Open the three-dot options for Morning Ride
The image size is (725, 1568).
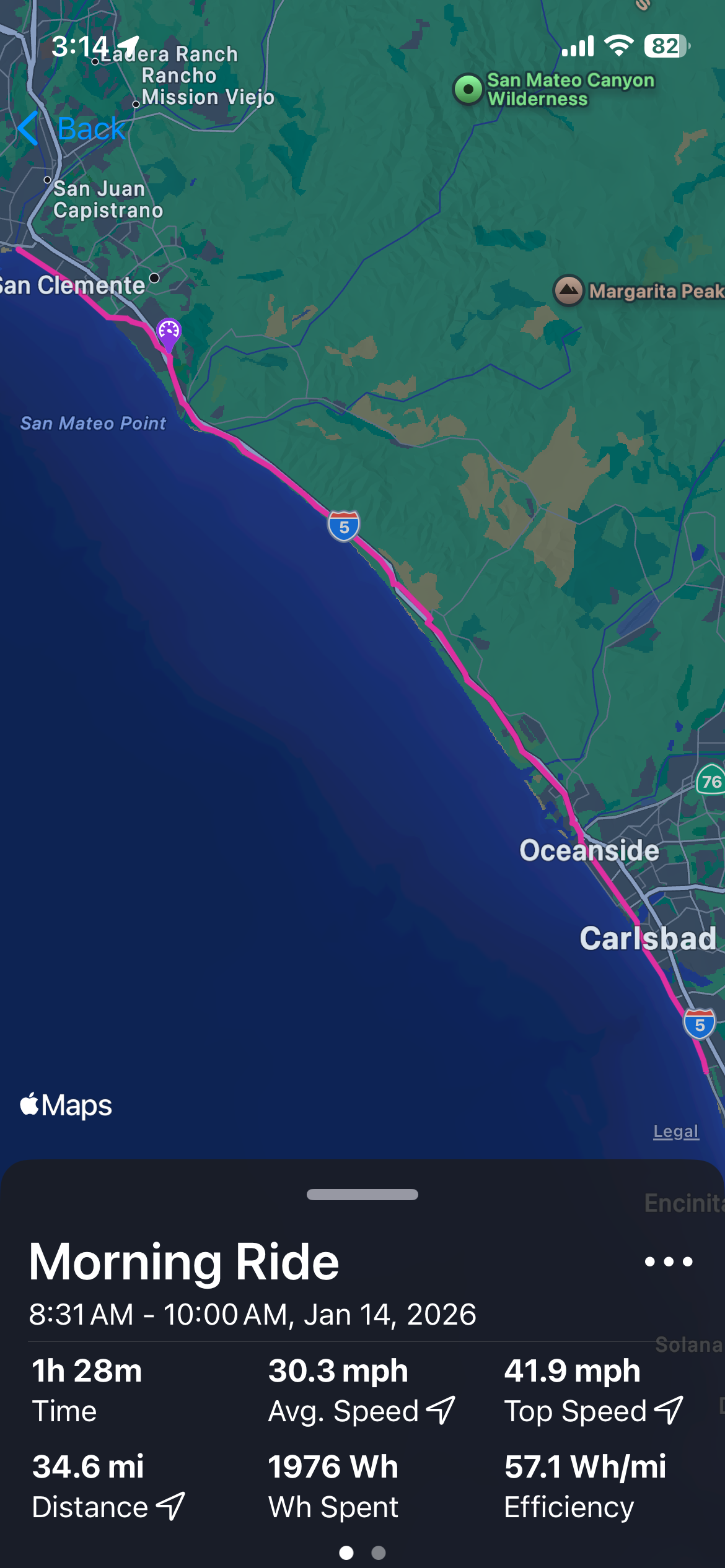668,1262
